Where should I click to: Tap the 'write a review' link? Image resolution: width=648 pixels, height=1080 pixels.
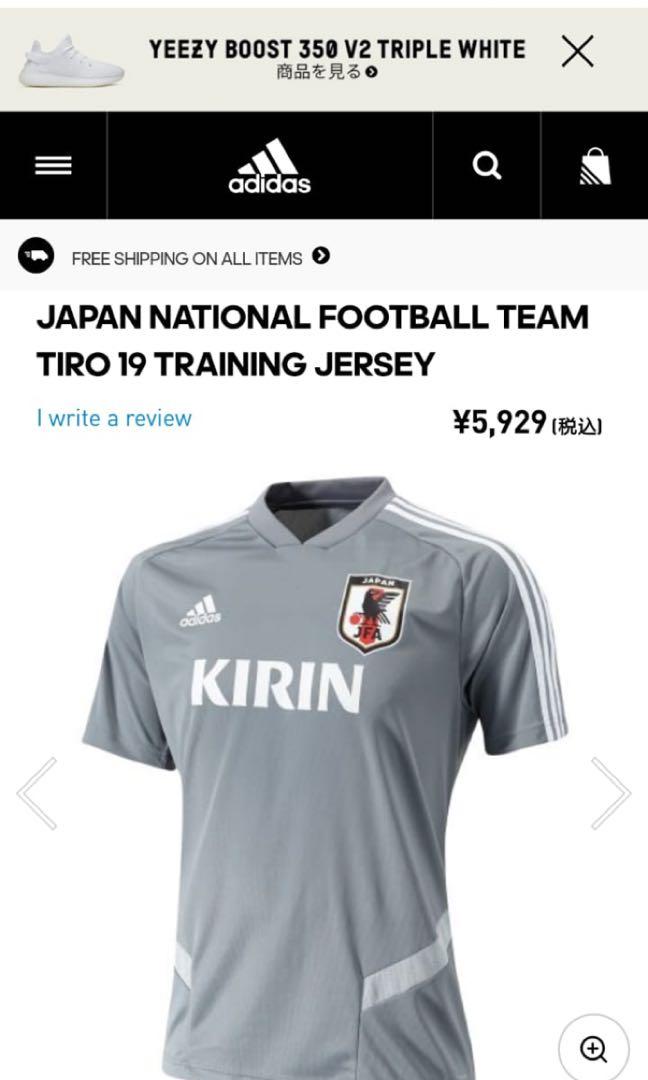pos(114,418)
